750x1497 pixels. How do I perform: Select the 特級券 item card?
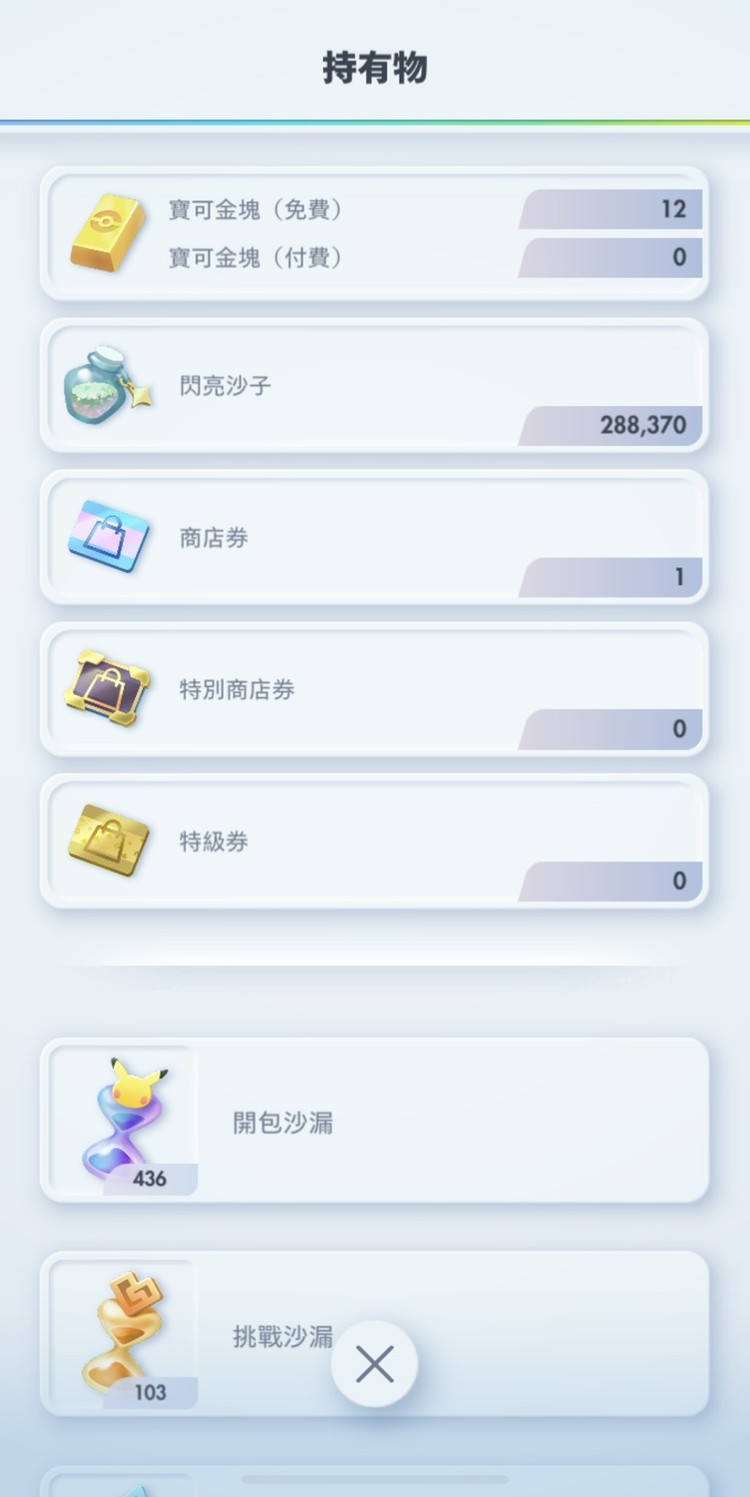coord(375,842)
